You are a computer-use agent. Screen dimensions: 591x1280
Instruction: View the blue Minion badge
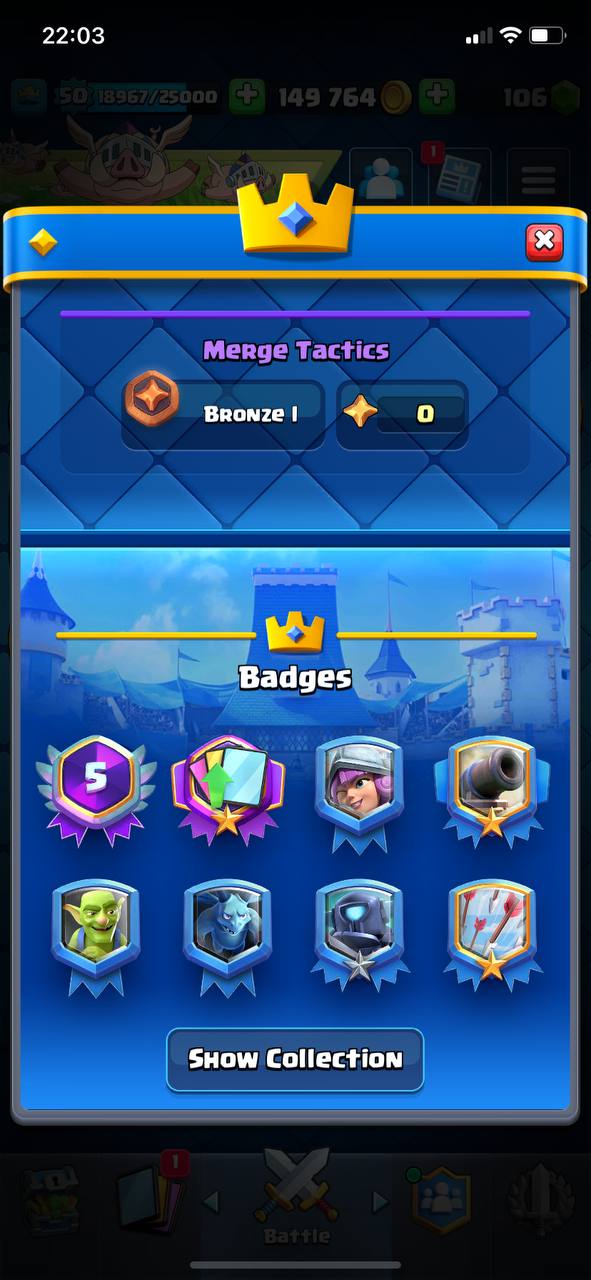click(x=229, y=937)
